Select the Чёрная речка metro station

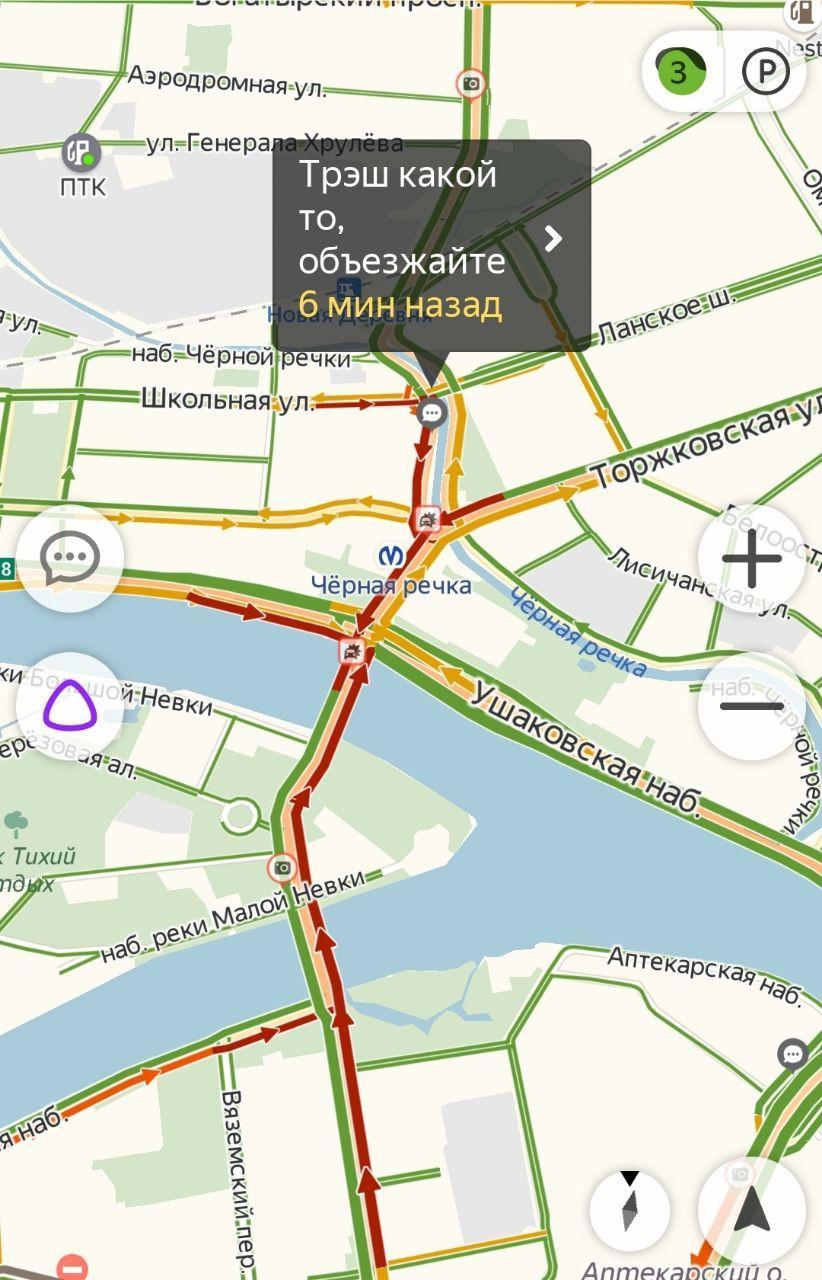tap(389, 556)
